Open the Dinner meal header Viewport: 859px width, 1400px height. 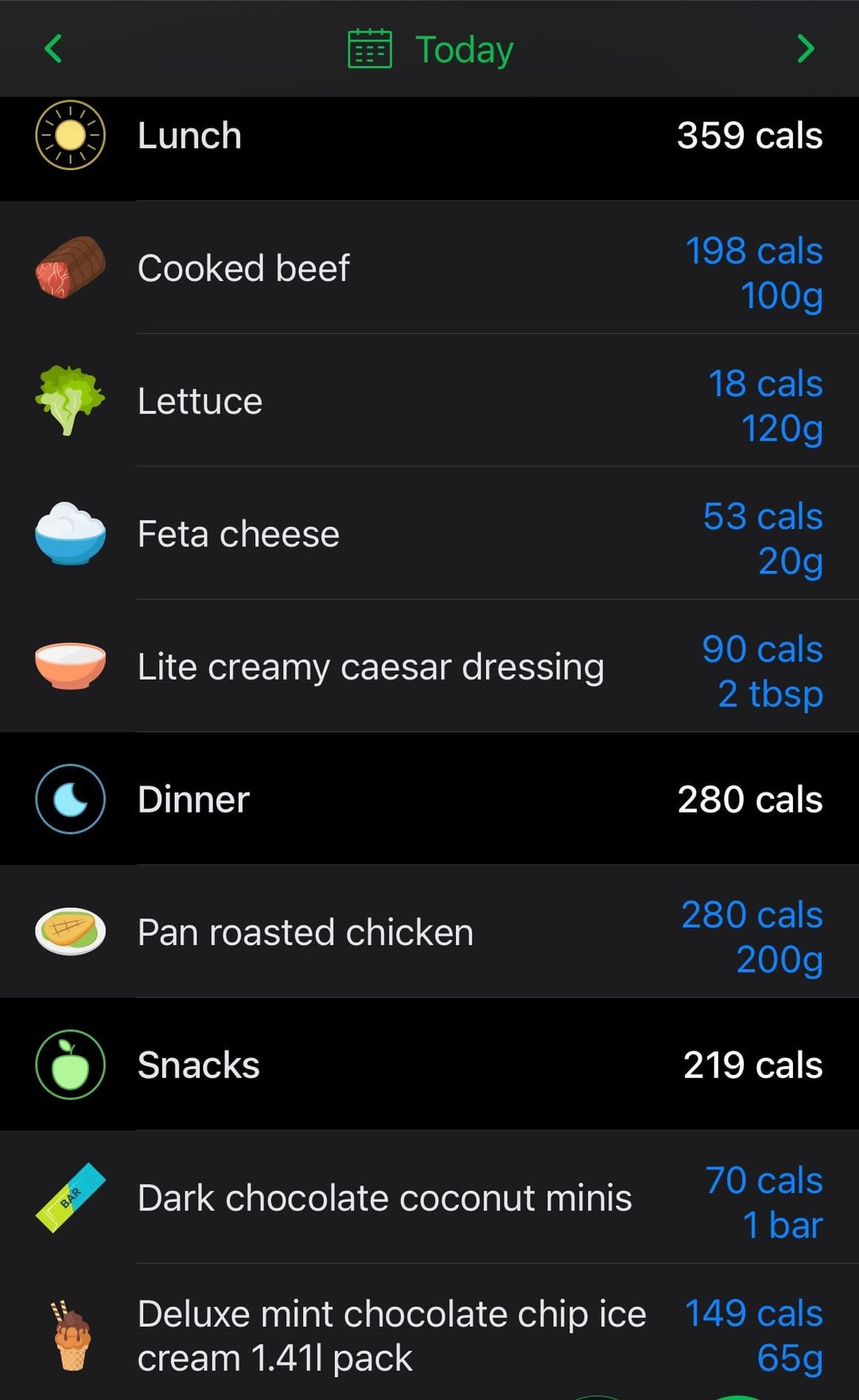click(x=429, y=799)
